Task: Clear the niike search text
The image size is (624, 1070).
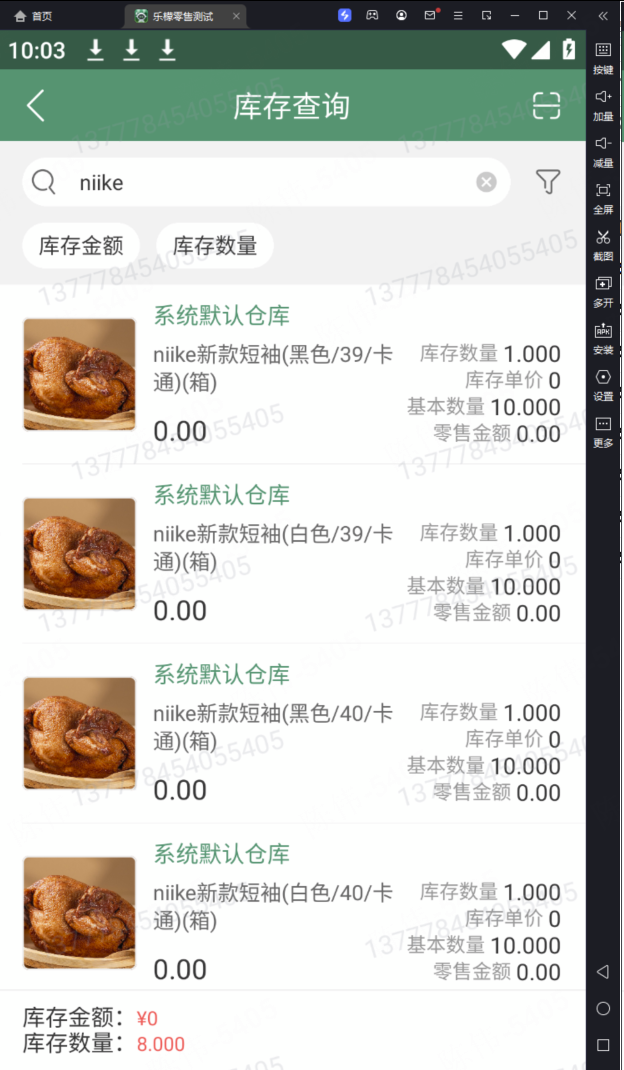Action: coord(486,182)
